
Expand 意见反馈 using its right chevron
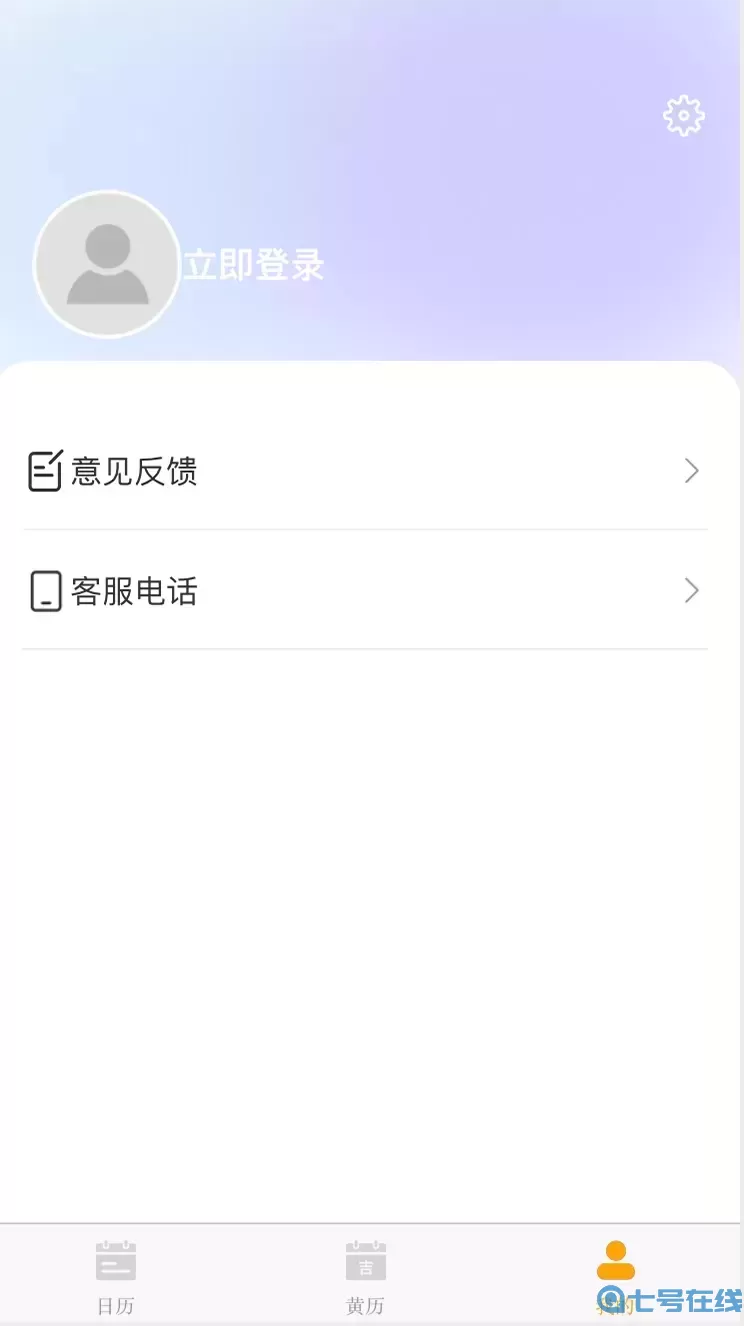click(x=691, y=470)
